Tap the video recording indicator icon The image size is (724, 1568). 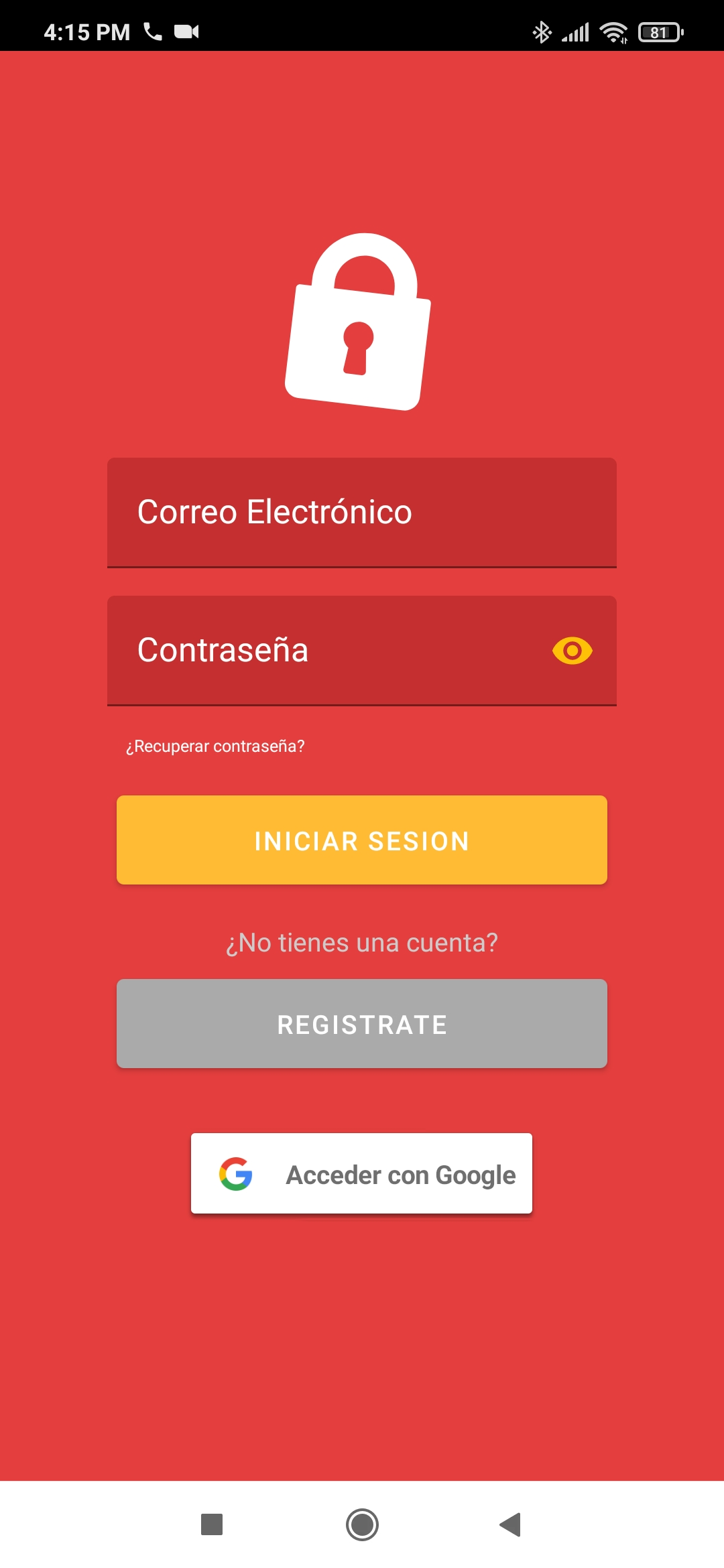[x=186, y=30]
